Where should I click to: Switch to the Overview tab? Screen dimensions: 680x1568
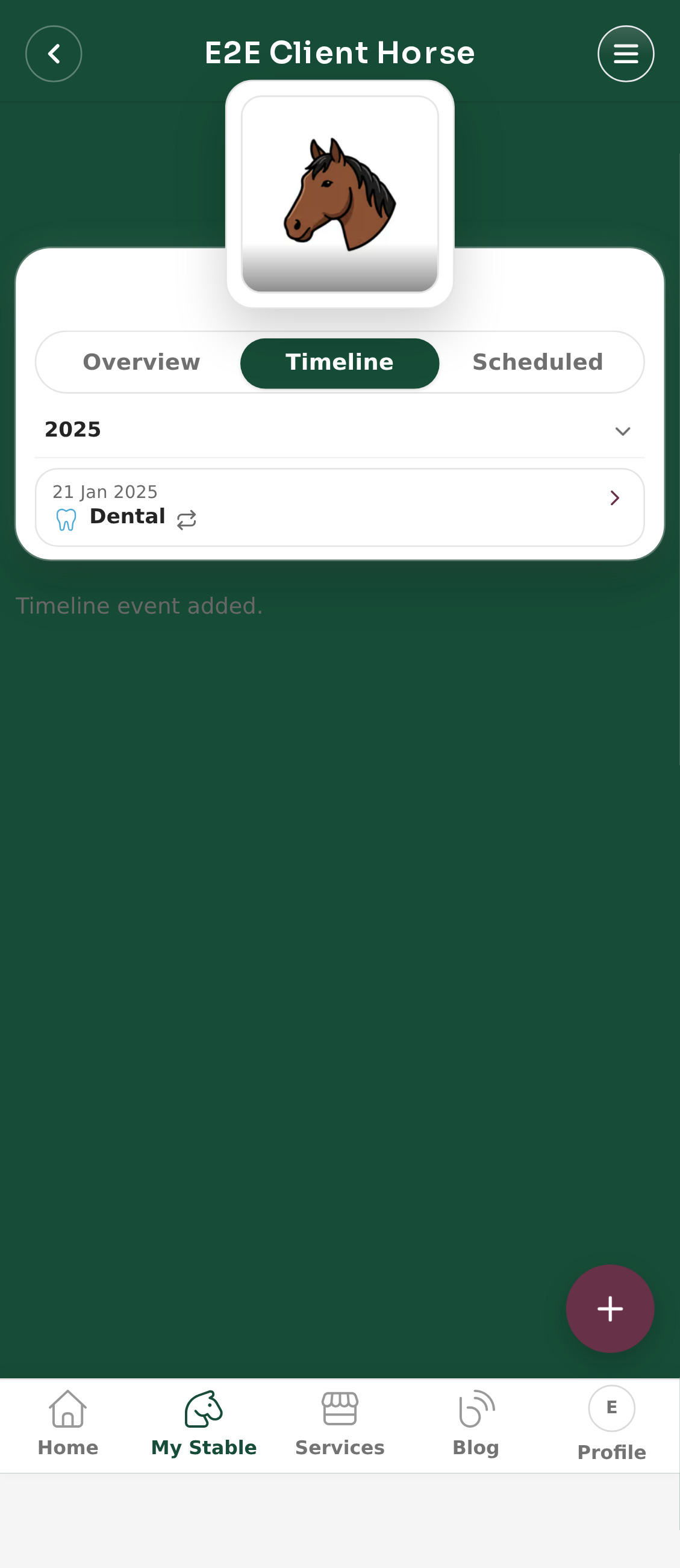(140, 361)
